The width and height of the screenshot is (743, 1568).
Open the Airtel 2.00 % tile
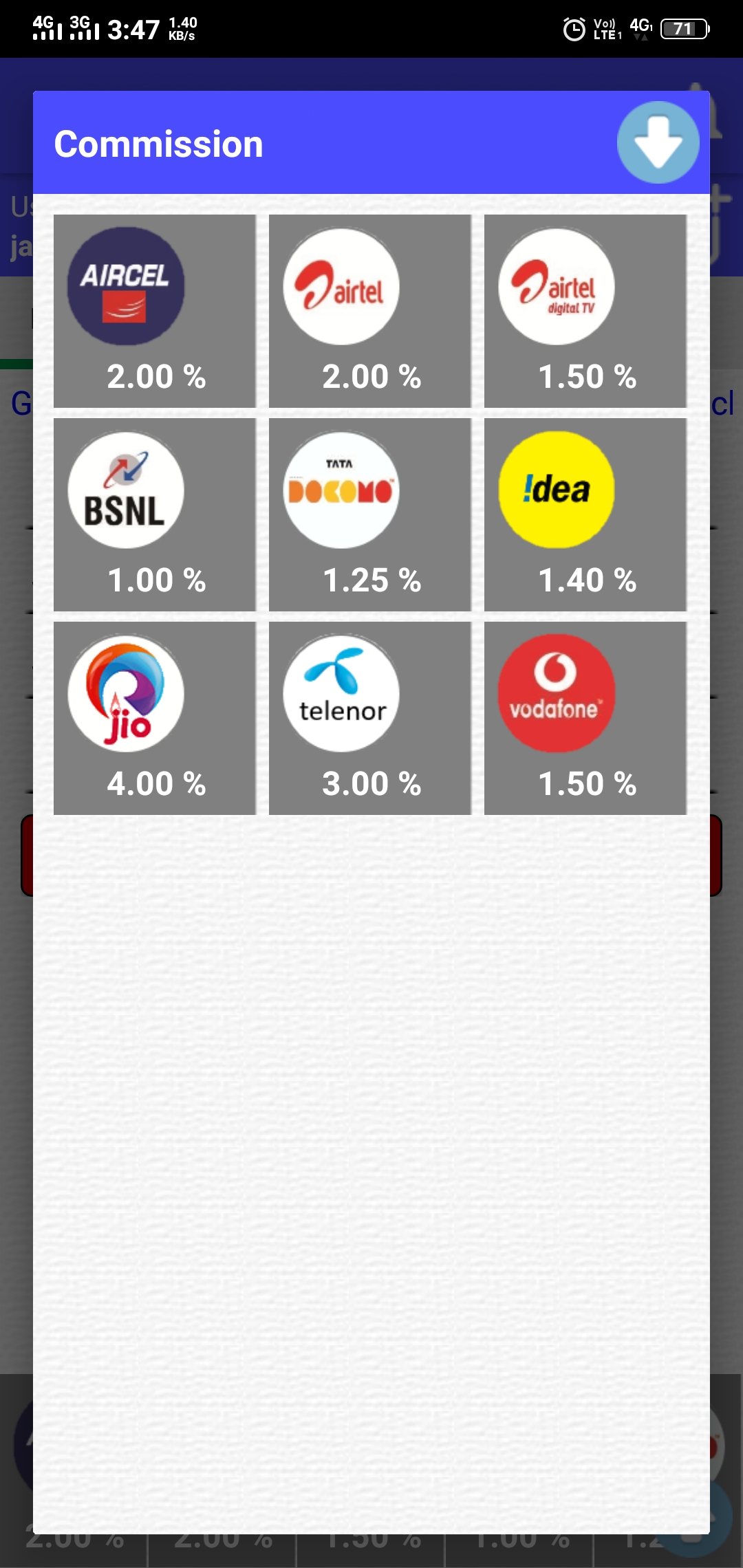coord(370,311)
